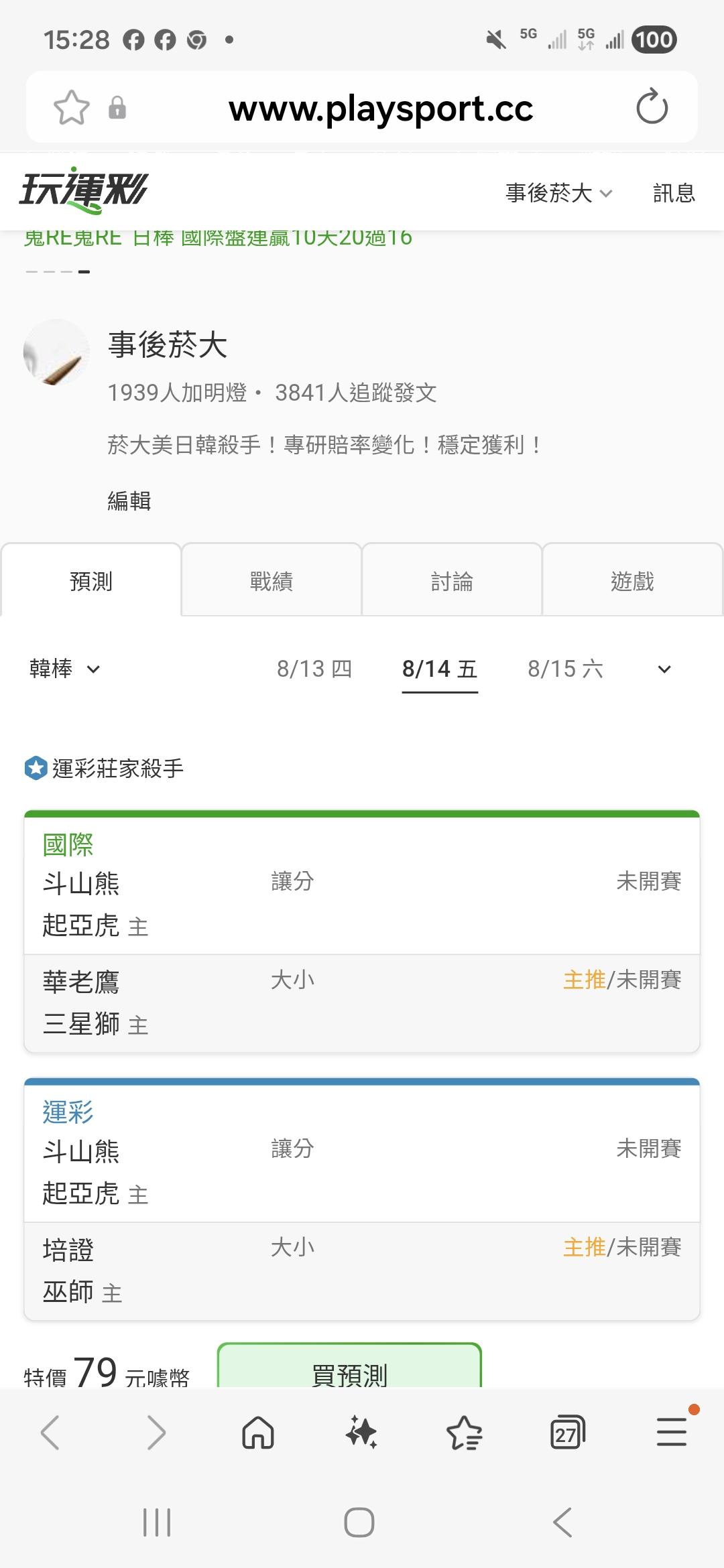Expand the date list chevron
724x1568 pixels.
tap(664, 669)
